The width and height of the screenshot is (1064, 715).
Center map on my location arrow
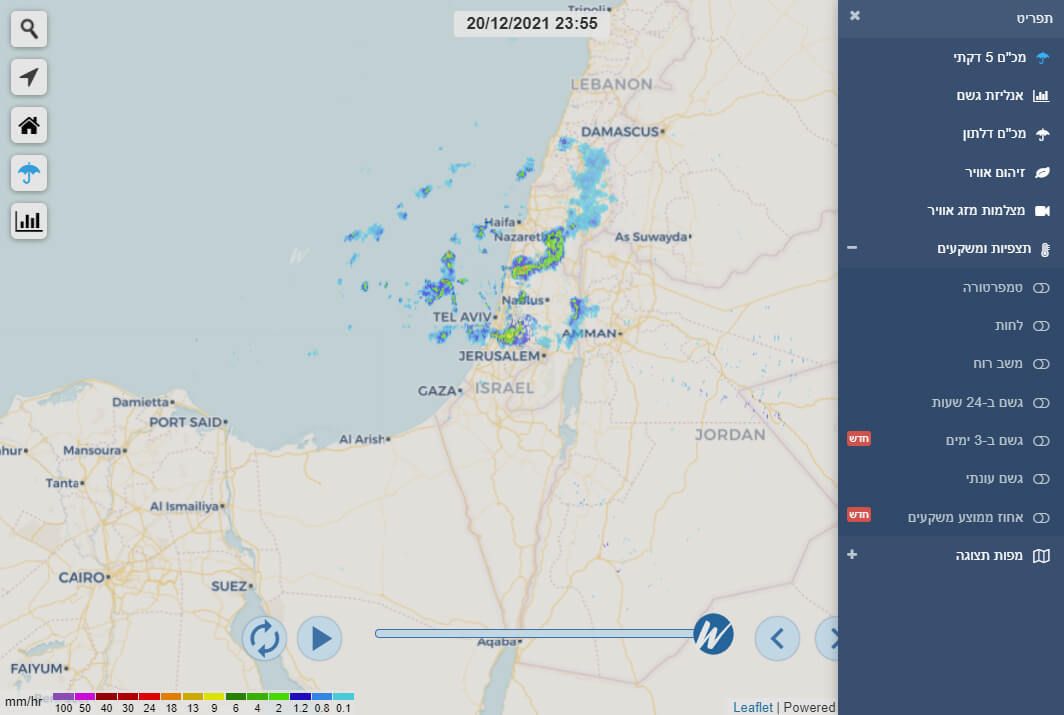29,77
